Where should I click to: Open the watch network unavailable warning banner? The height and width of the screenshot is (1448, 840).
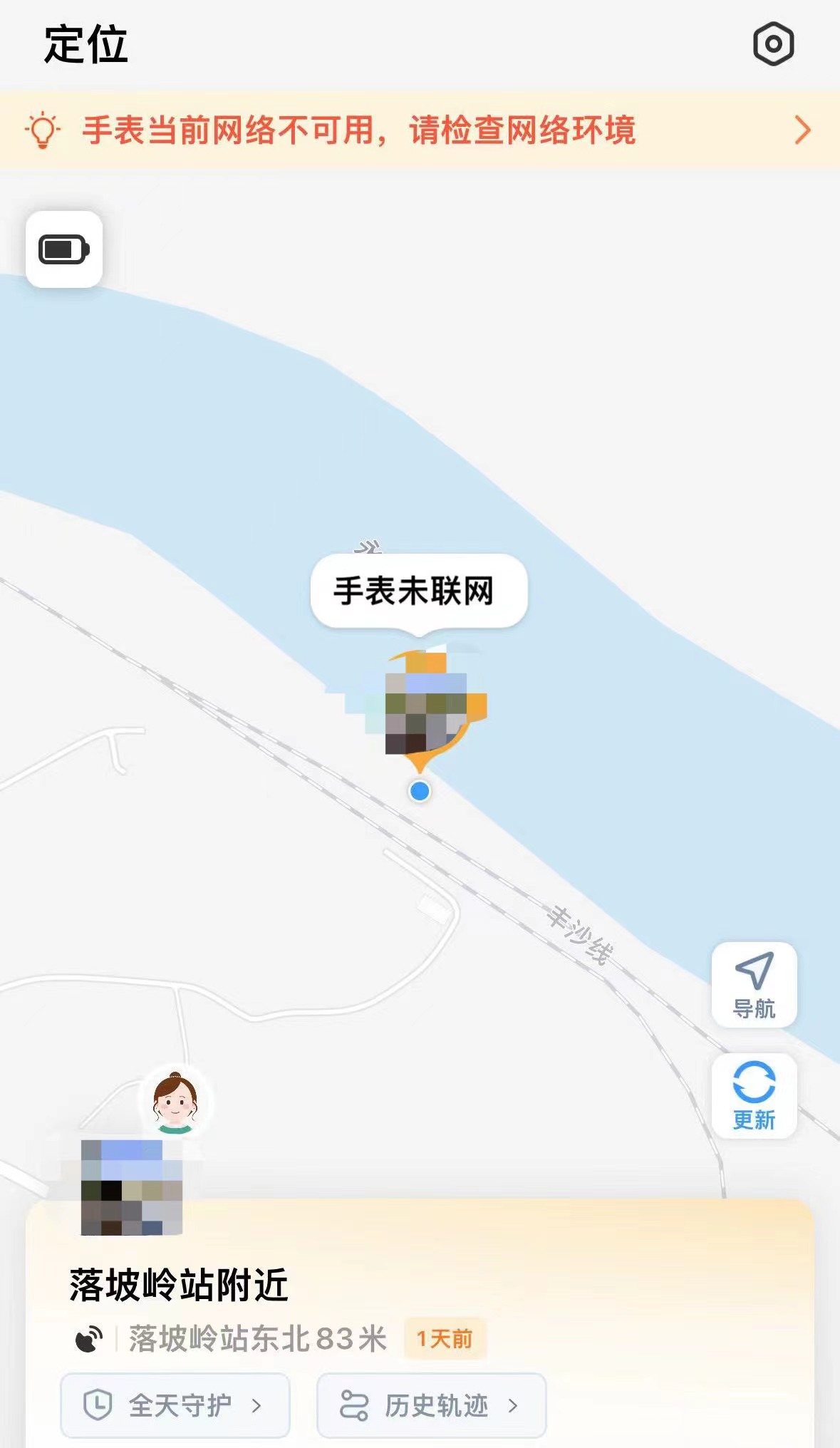click(420, 130)
